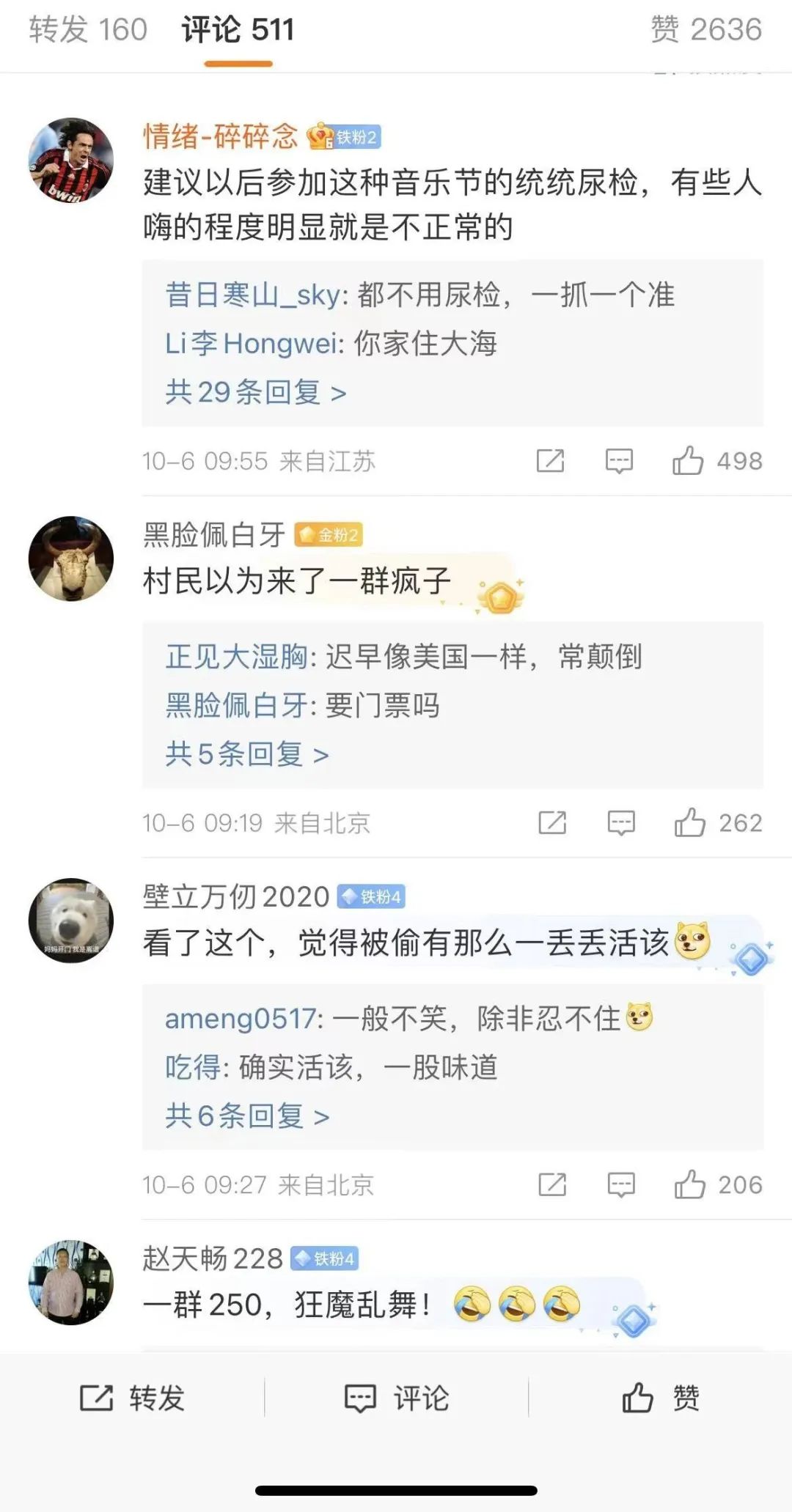Open 黑脸佩白牙's profile avatar

71,558
